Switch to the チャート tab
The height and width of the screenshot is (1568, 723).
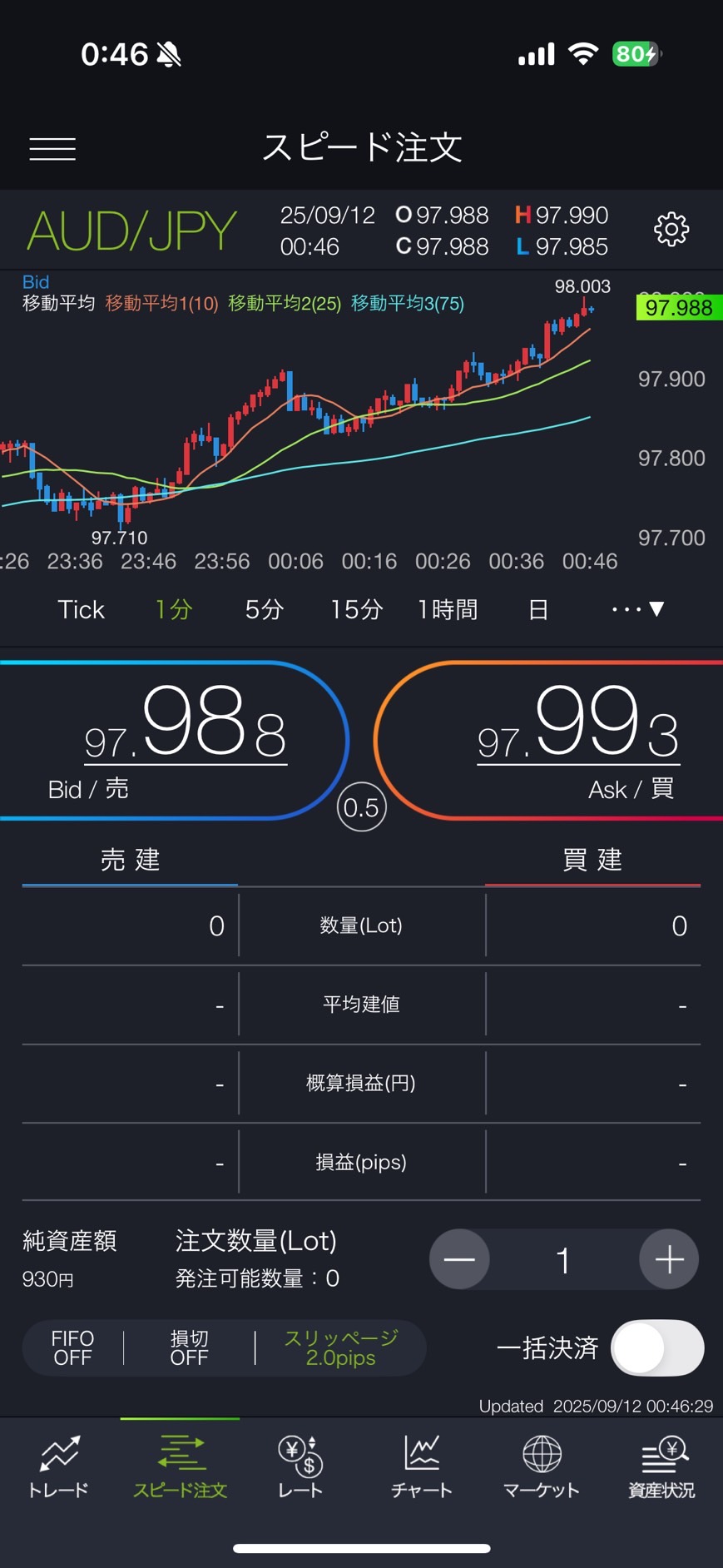coord(422,1467)
